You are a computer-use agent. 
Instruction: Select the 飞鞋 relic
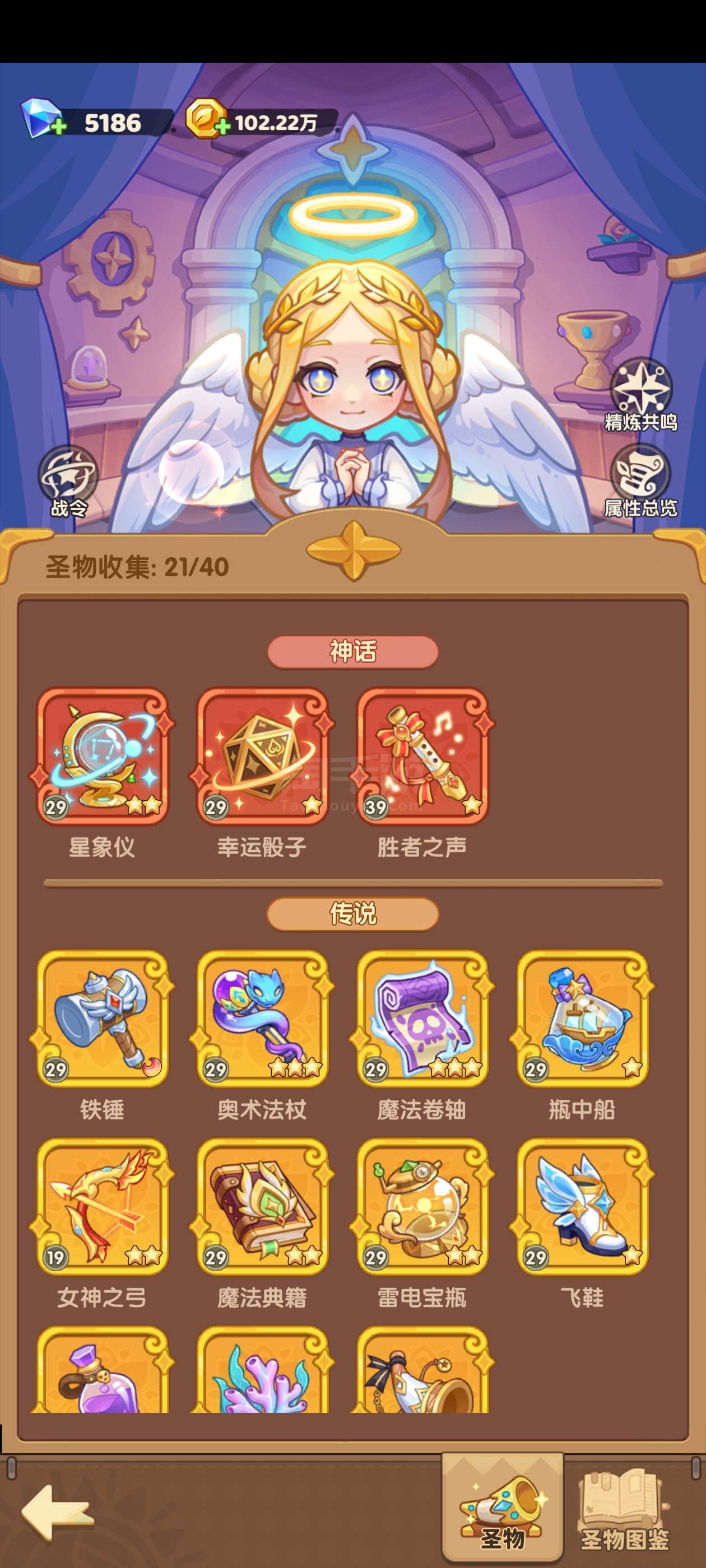pyautogui.click(x=582, y=1206)
